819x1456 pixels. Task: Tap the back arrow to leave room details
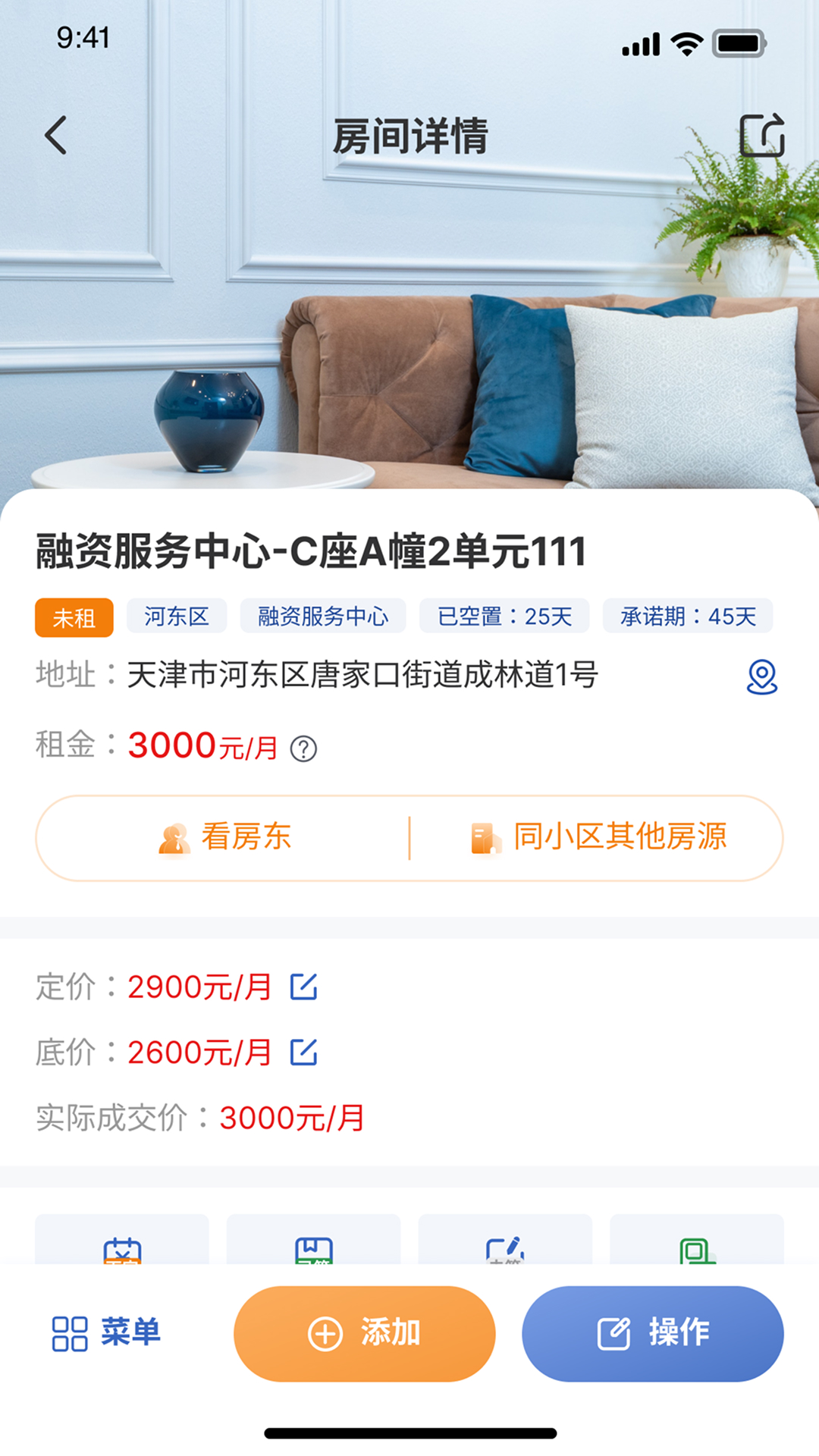point(54,135)
